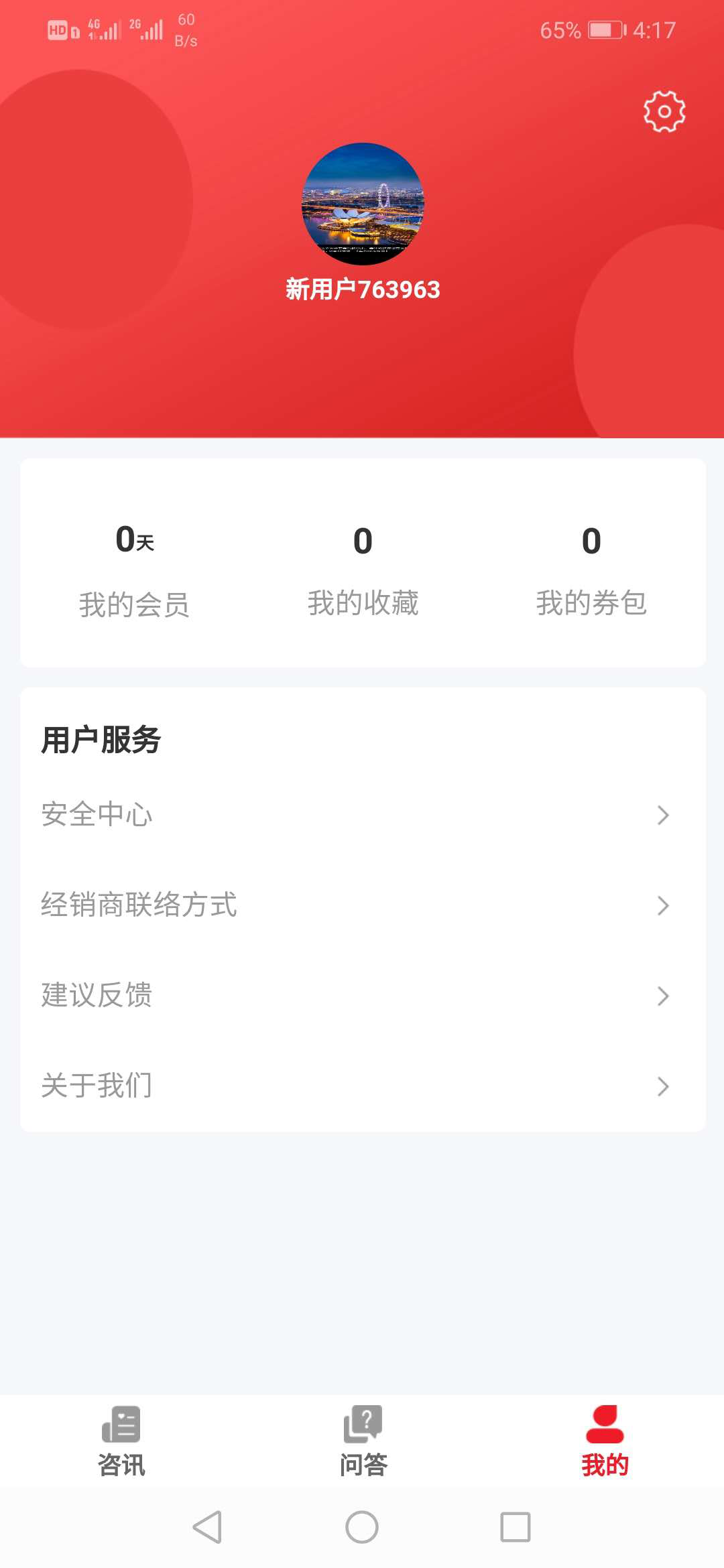The height and width of the screenshot is (1568, 724).
Task: Tap the profile avatar picture
Action: coord(363,204)
